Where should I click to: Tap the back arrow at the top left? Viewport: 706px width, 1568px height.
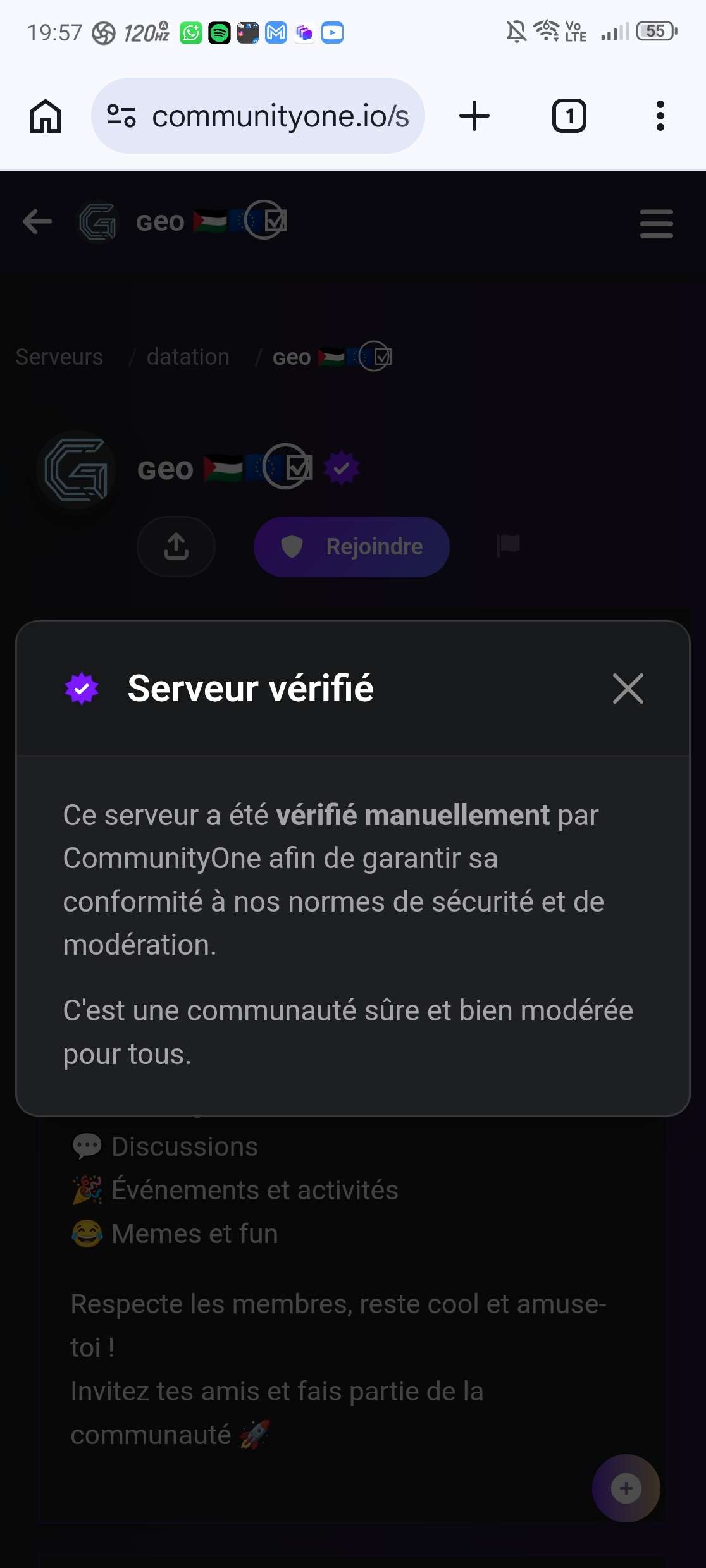tap(37, 221)
